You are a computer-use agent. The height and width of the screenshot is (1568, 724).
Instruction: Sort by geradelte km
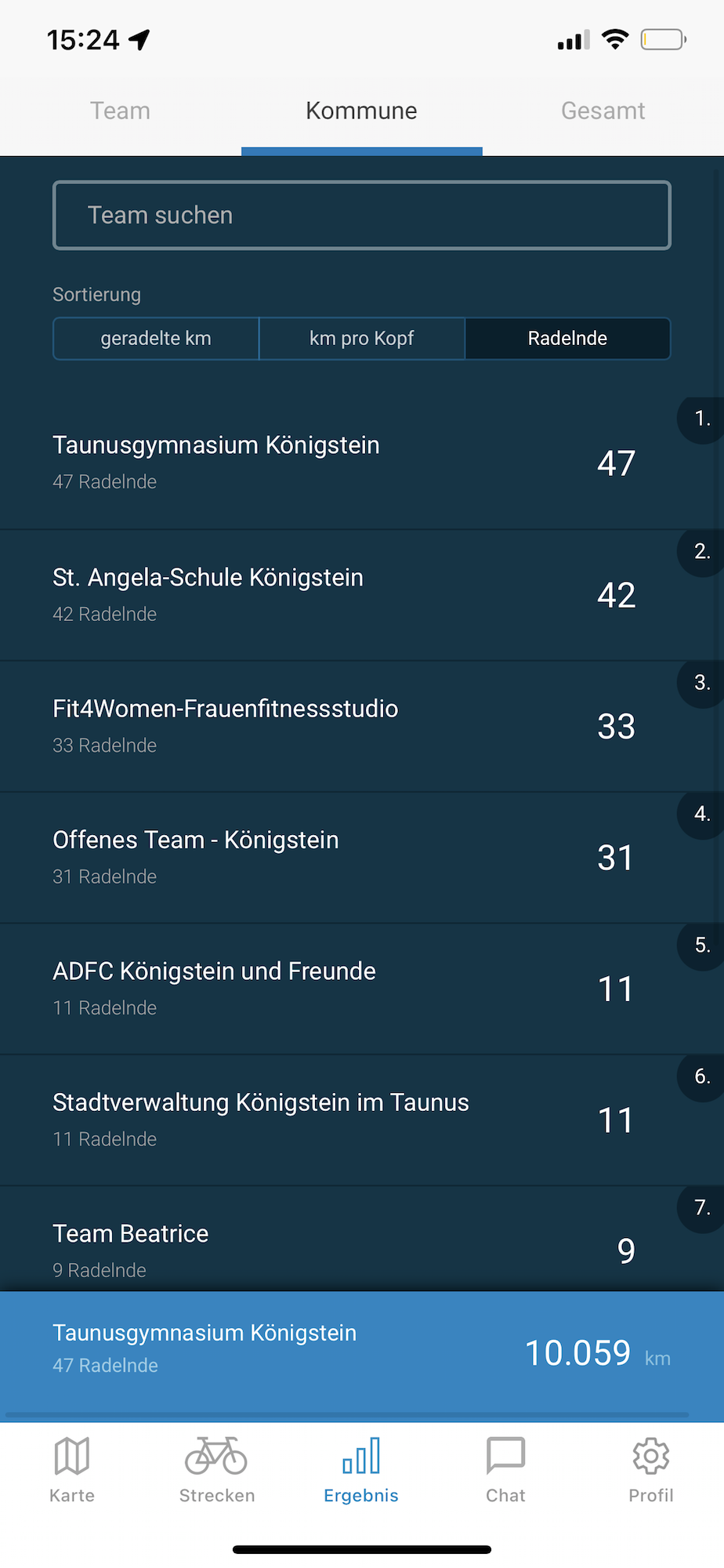tap(156, 339)
